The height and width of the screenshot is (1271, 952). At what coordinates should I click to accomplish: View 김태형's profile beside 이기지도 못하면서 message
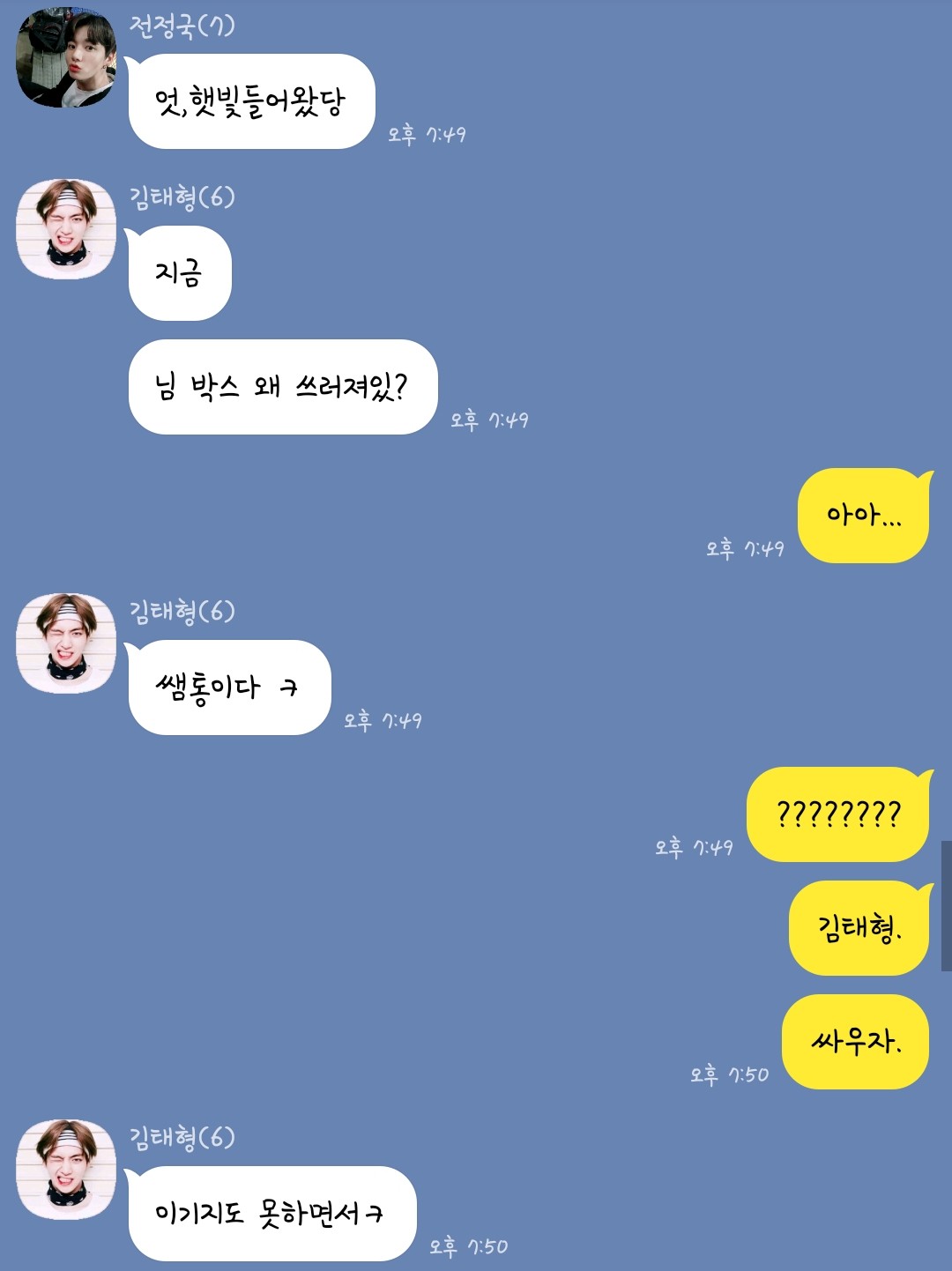tap(66, 1170)
